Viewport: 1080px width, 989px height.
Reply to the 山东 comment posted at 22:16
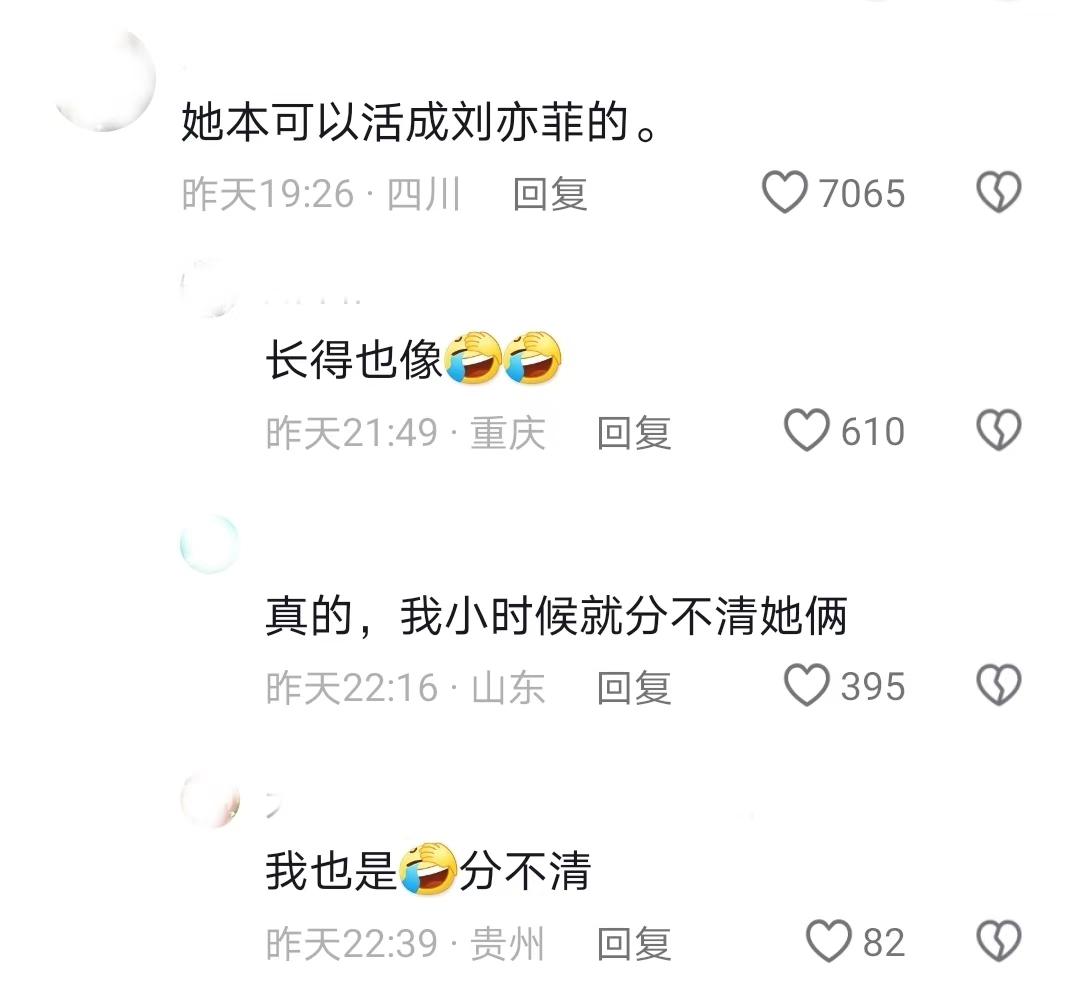633,688
